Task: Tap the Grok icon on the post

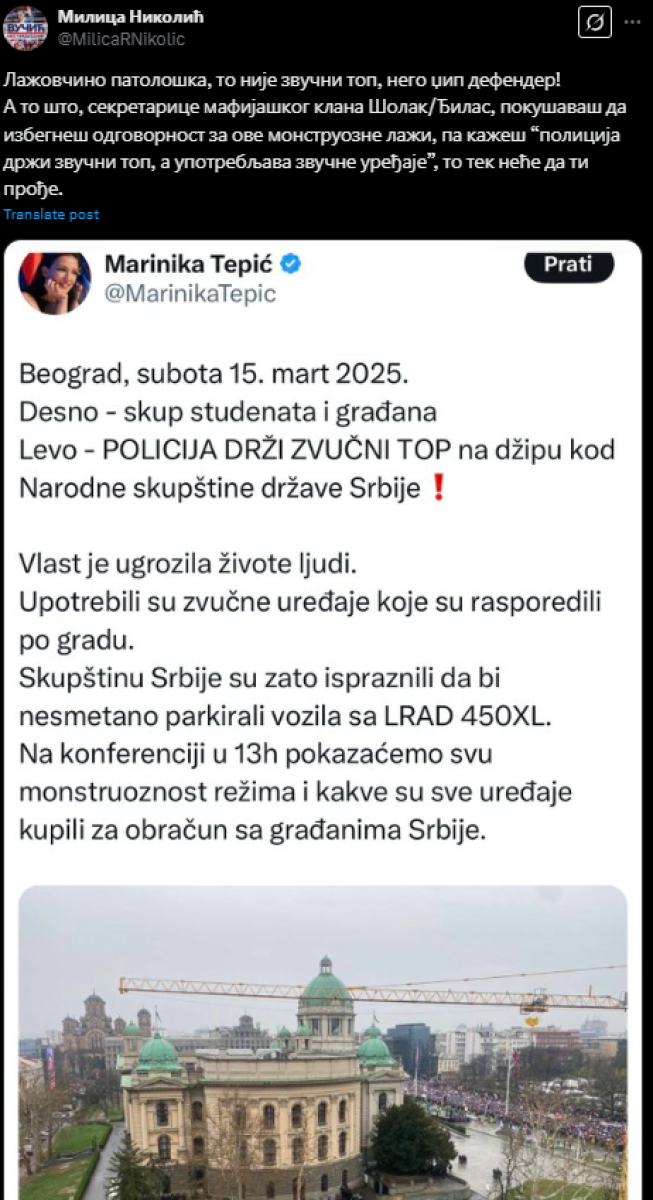Action: (595, 23)
